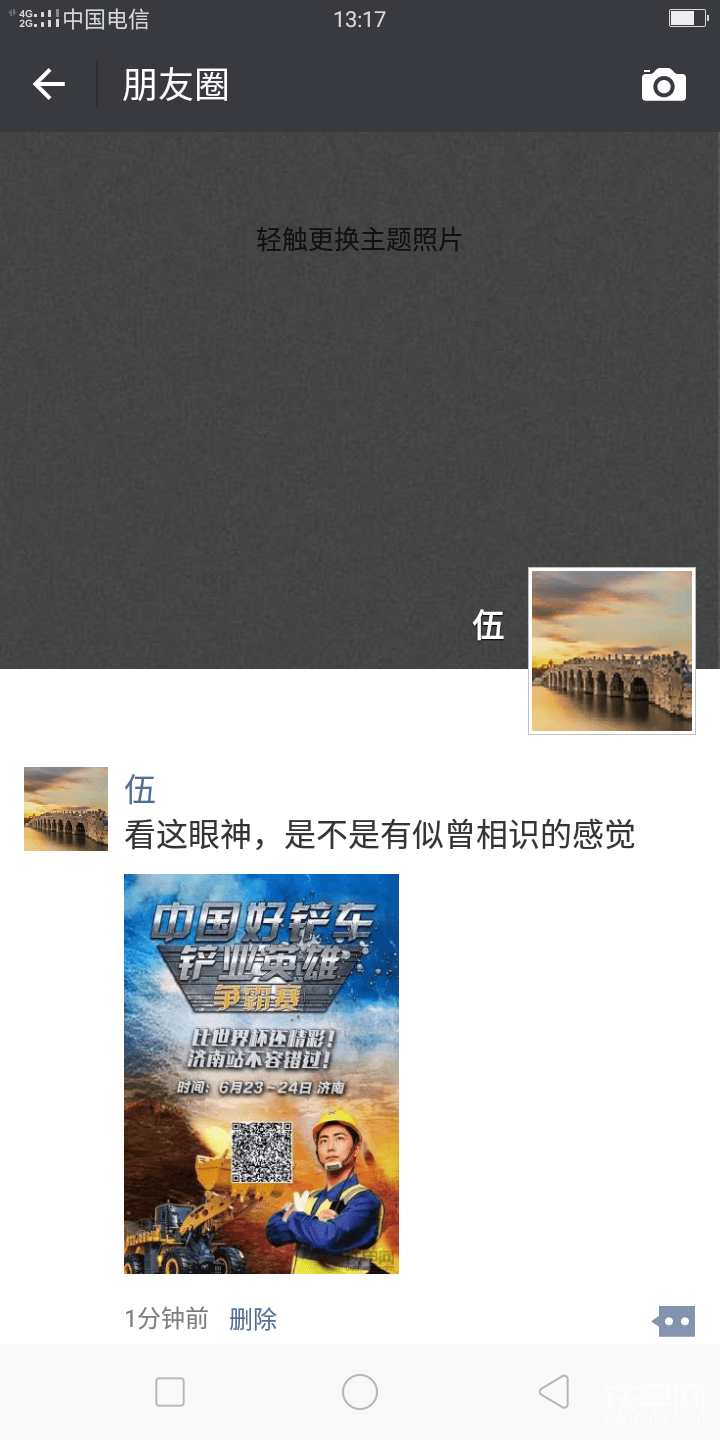The width and height of the screenshot is (720, 1440).
Task: Open recent apps from the navigation bar
Action: click(x=170, y=1391)
